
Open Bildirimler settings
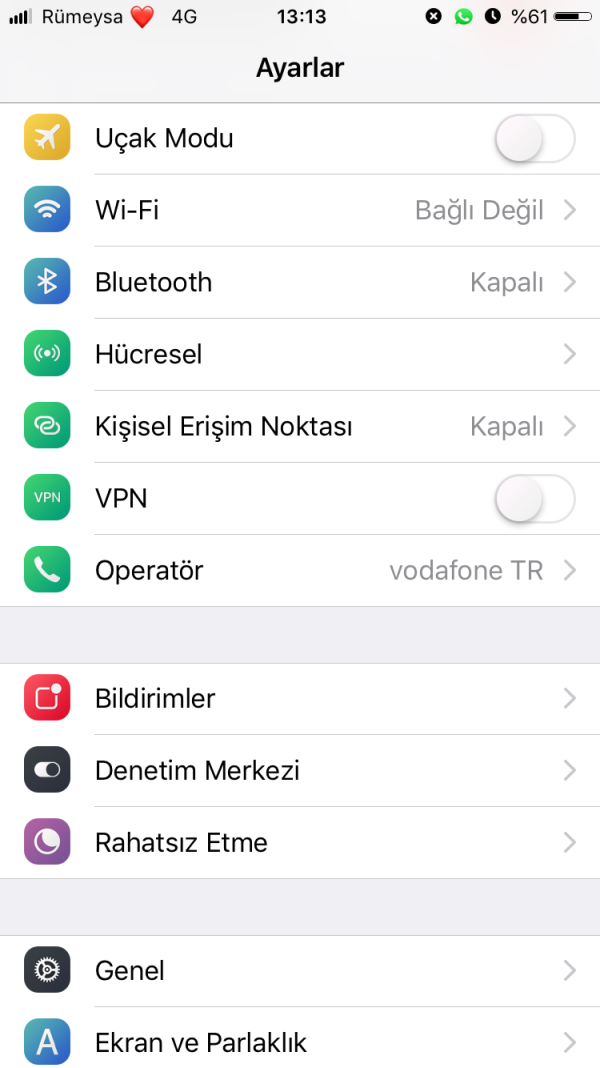click(300, 699)
